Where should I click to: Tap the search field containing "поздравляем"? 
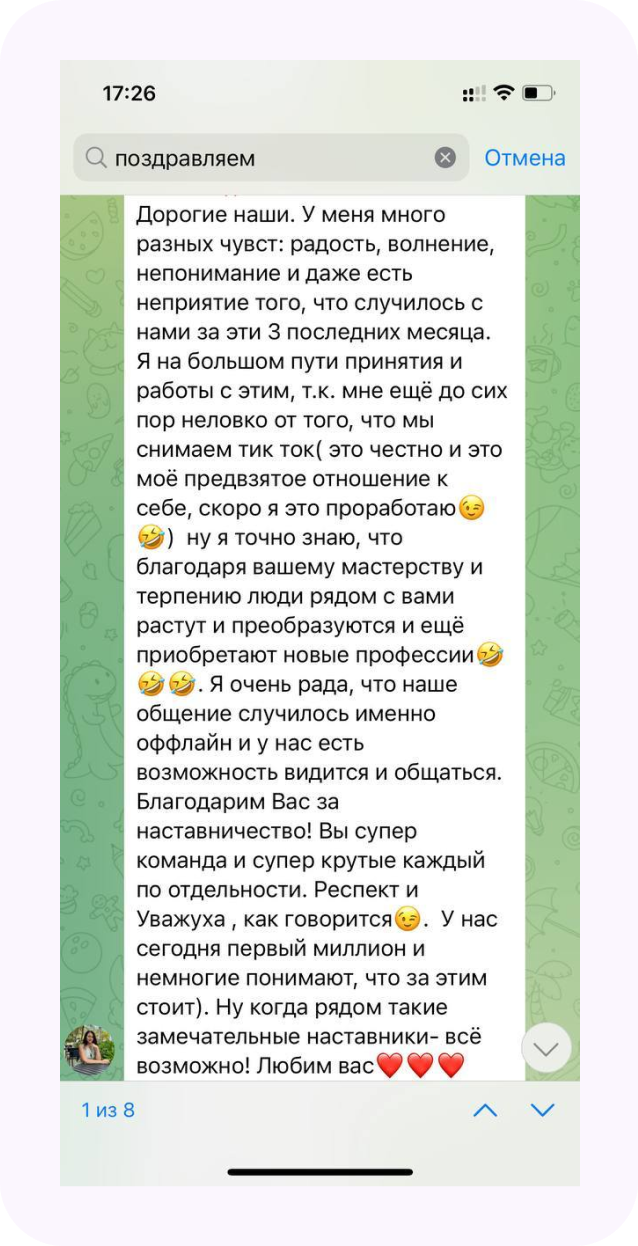271,158
